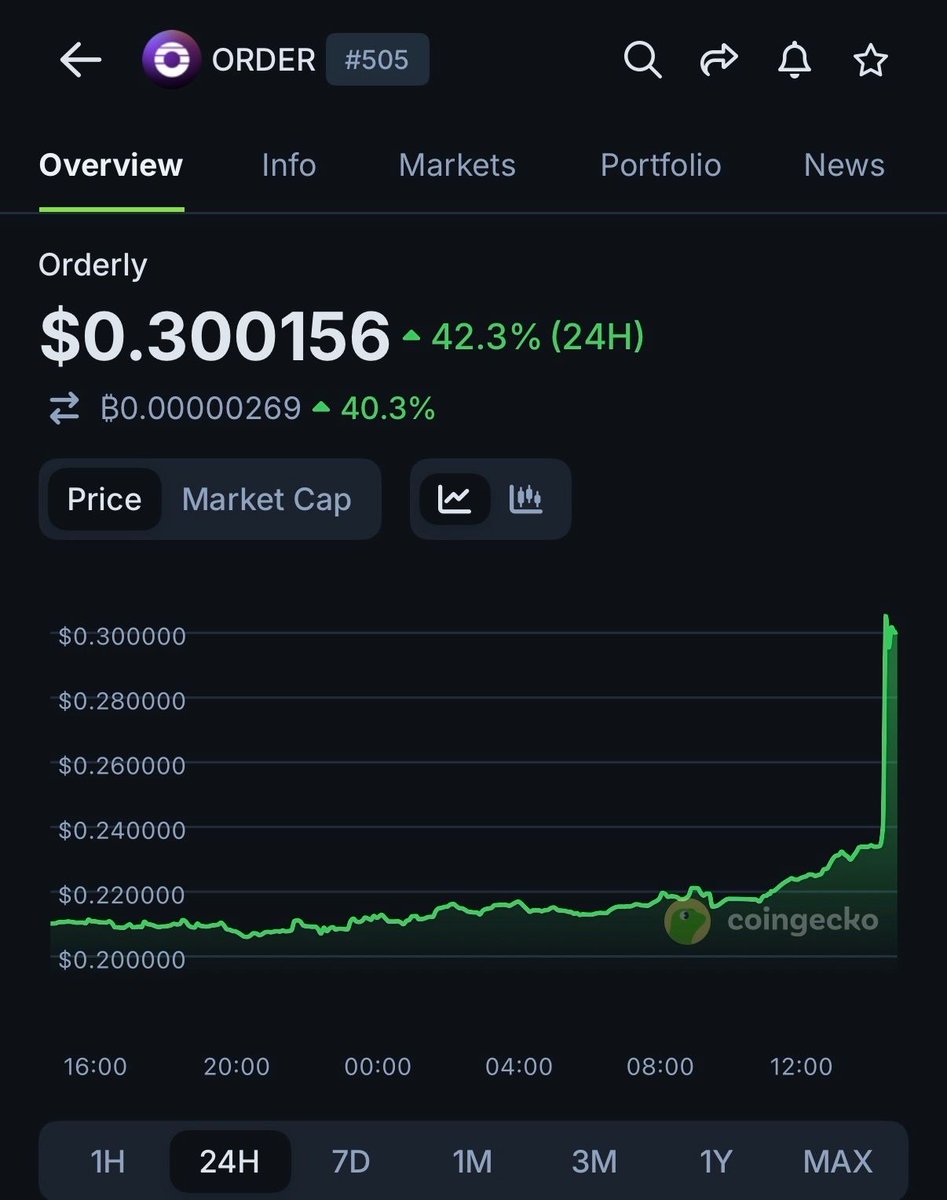View the MAX time range
Viewport: 947px width, 1200px height.
[x=838, y=1161]
